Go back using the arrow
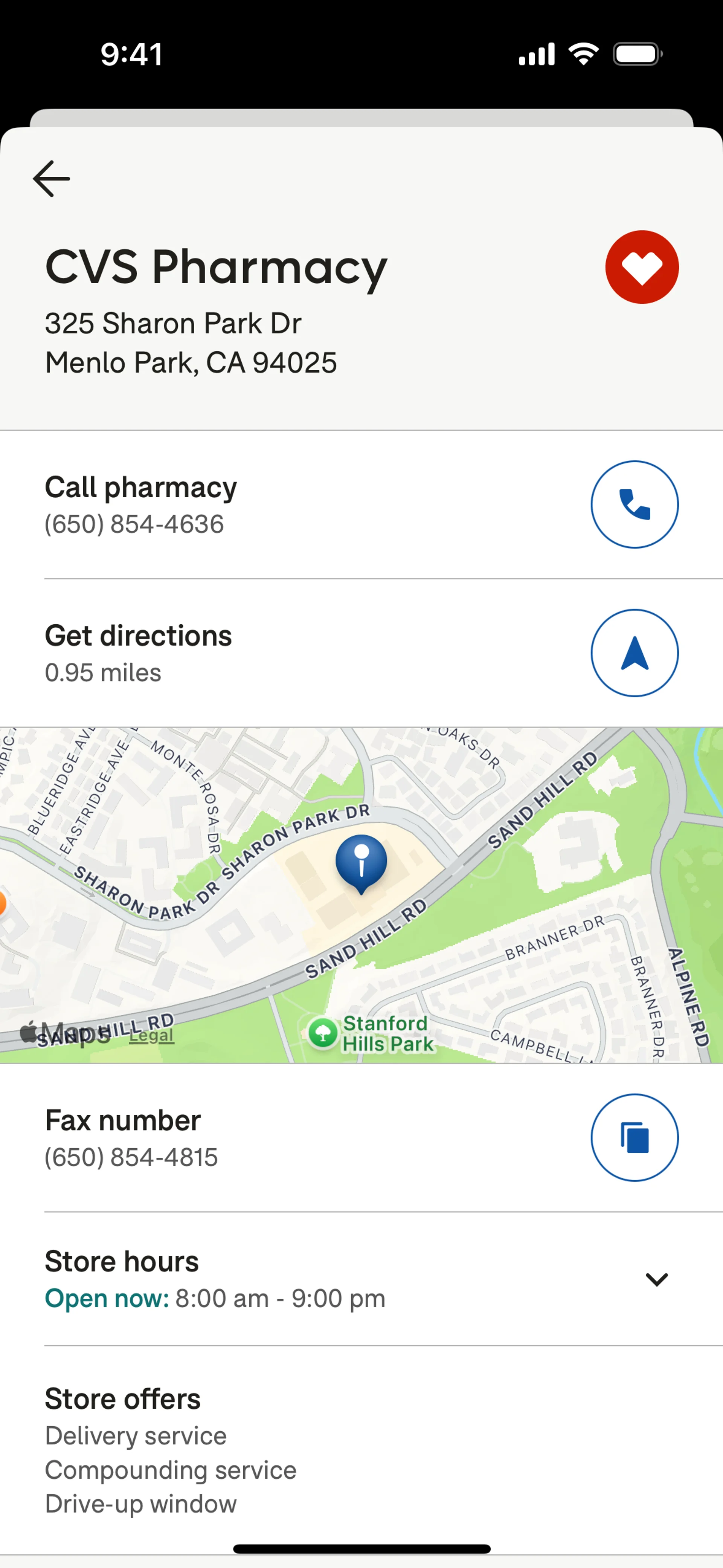Screen dimensions: 723x1568 coord(51,179)
